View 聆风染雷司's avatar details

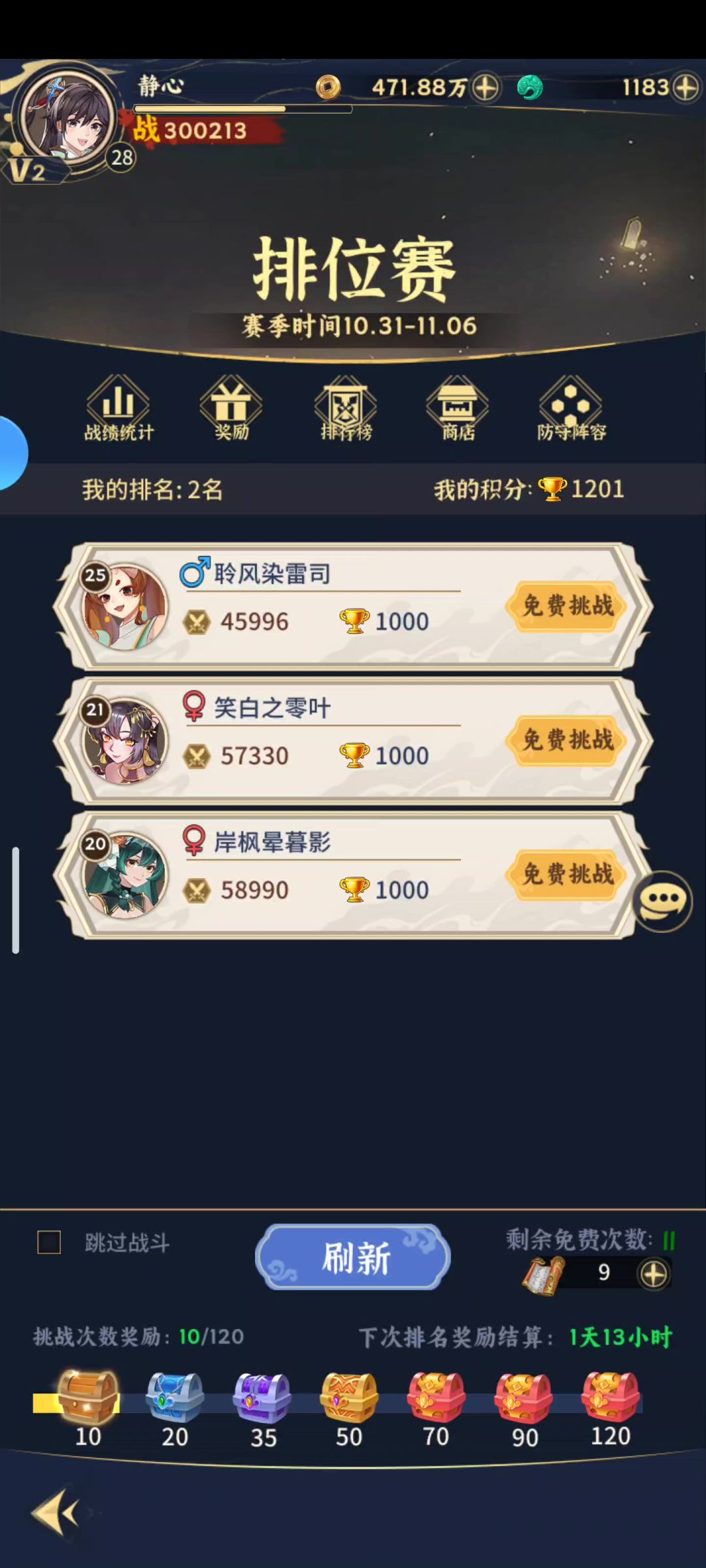point(124,606)
